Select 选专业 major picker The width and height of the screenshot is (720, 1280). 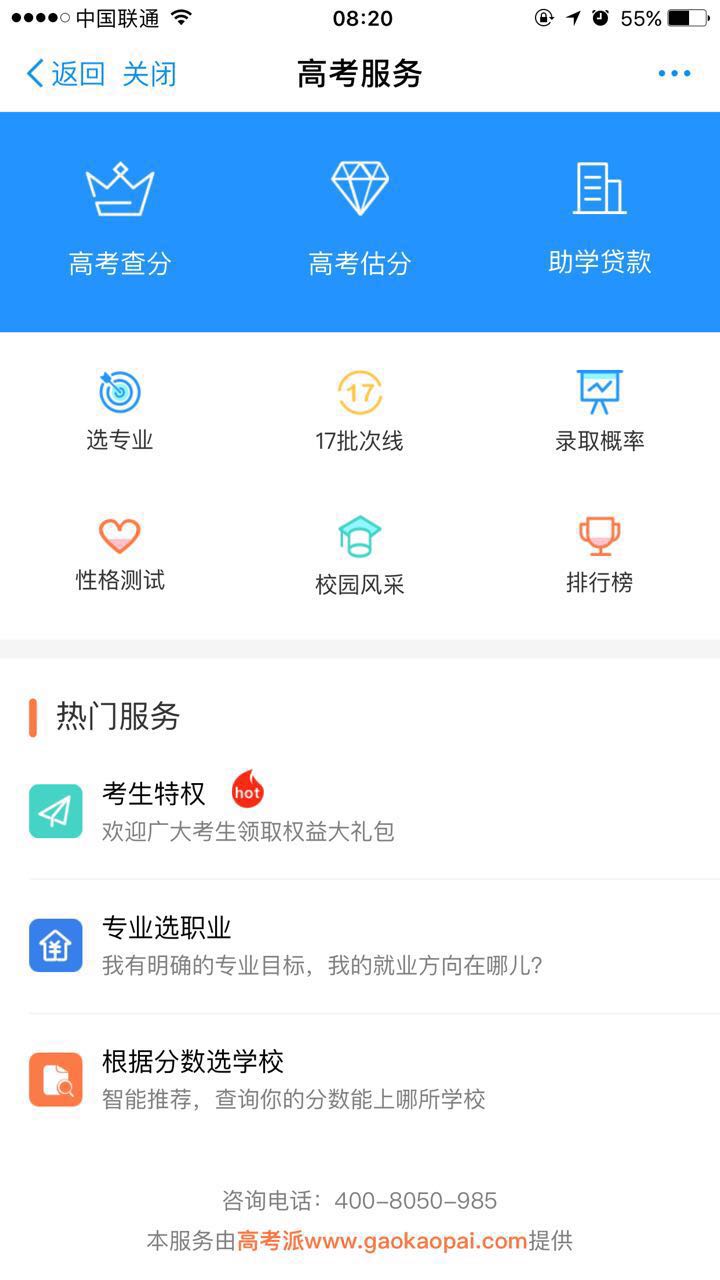[x=120, y=410]
